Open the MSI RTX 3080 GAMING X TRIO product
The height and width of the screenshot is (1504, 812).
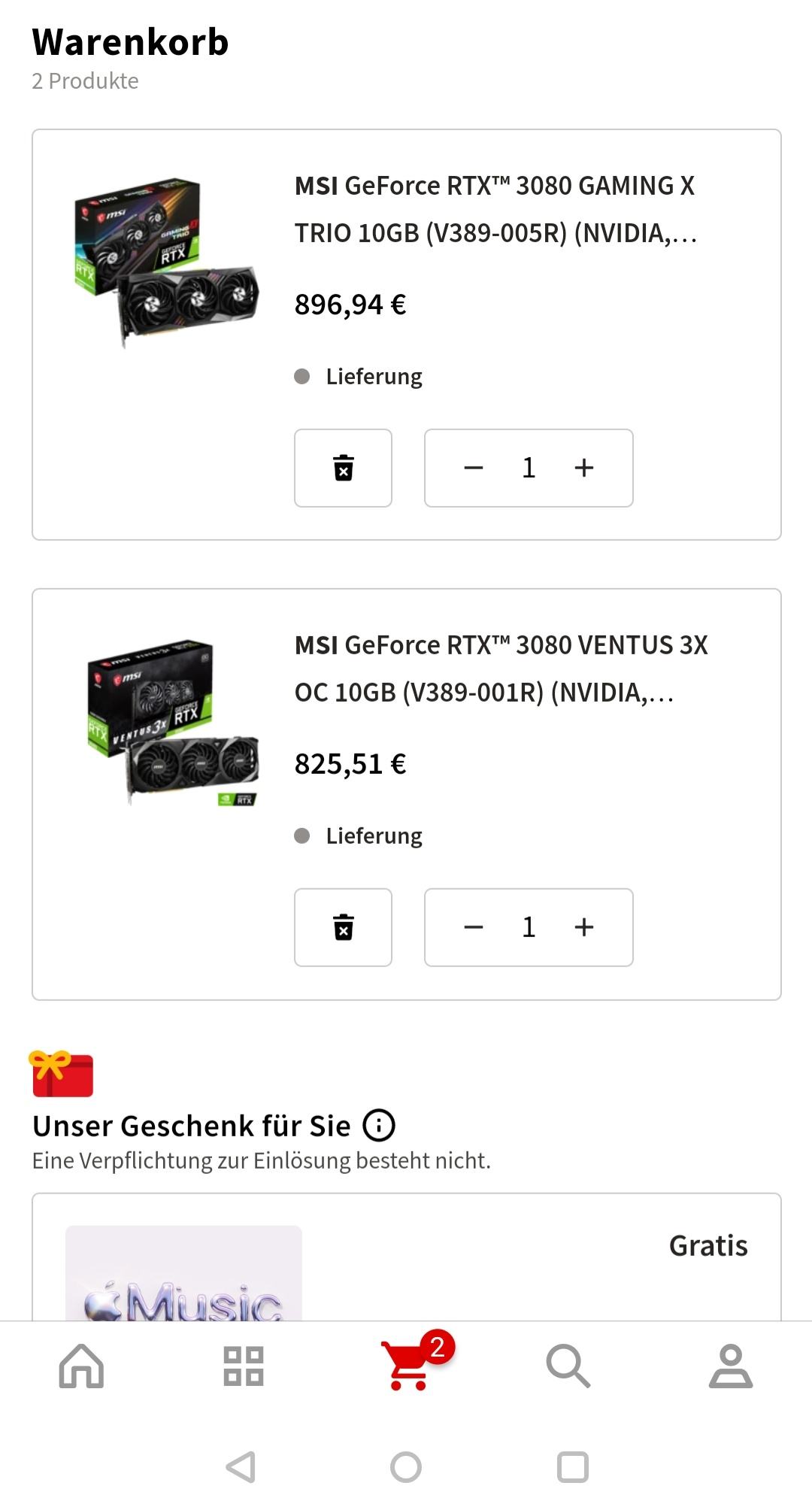point(495,209)
